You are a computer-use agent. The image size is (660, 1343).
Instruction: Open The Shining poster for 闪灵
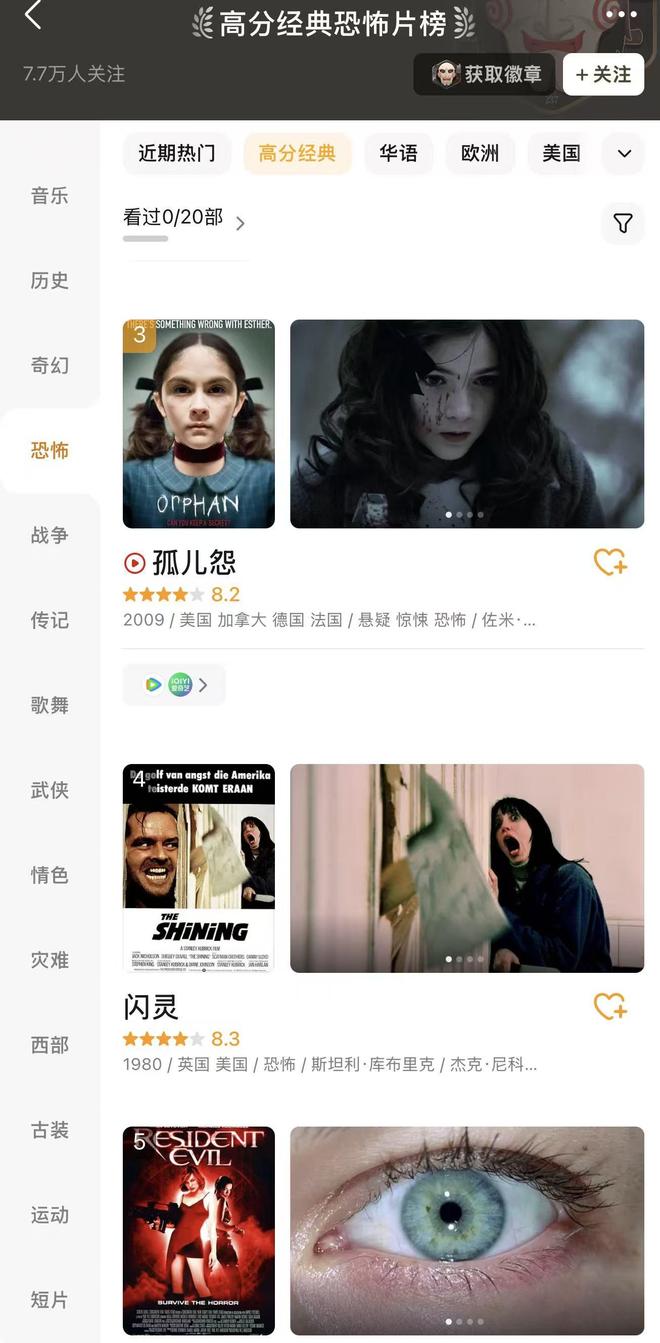click(198, 868)
